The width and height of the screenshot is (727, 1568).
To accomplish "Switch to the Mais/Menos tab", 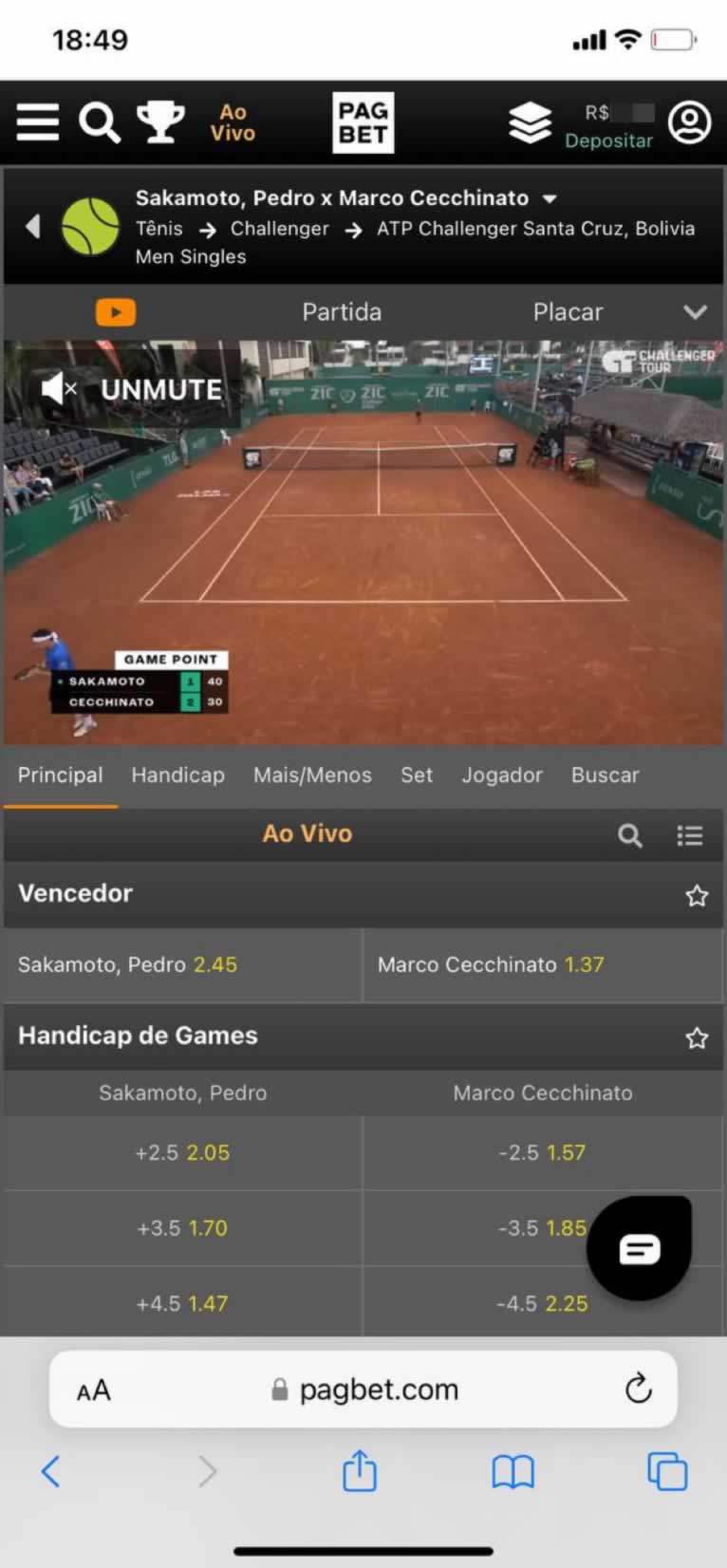I will [x=312, y=775].
